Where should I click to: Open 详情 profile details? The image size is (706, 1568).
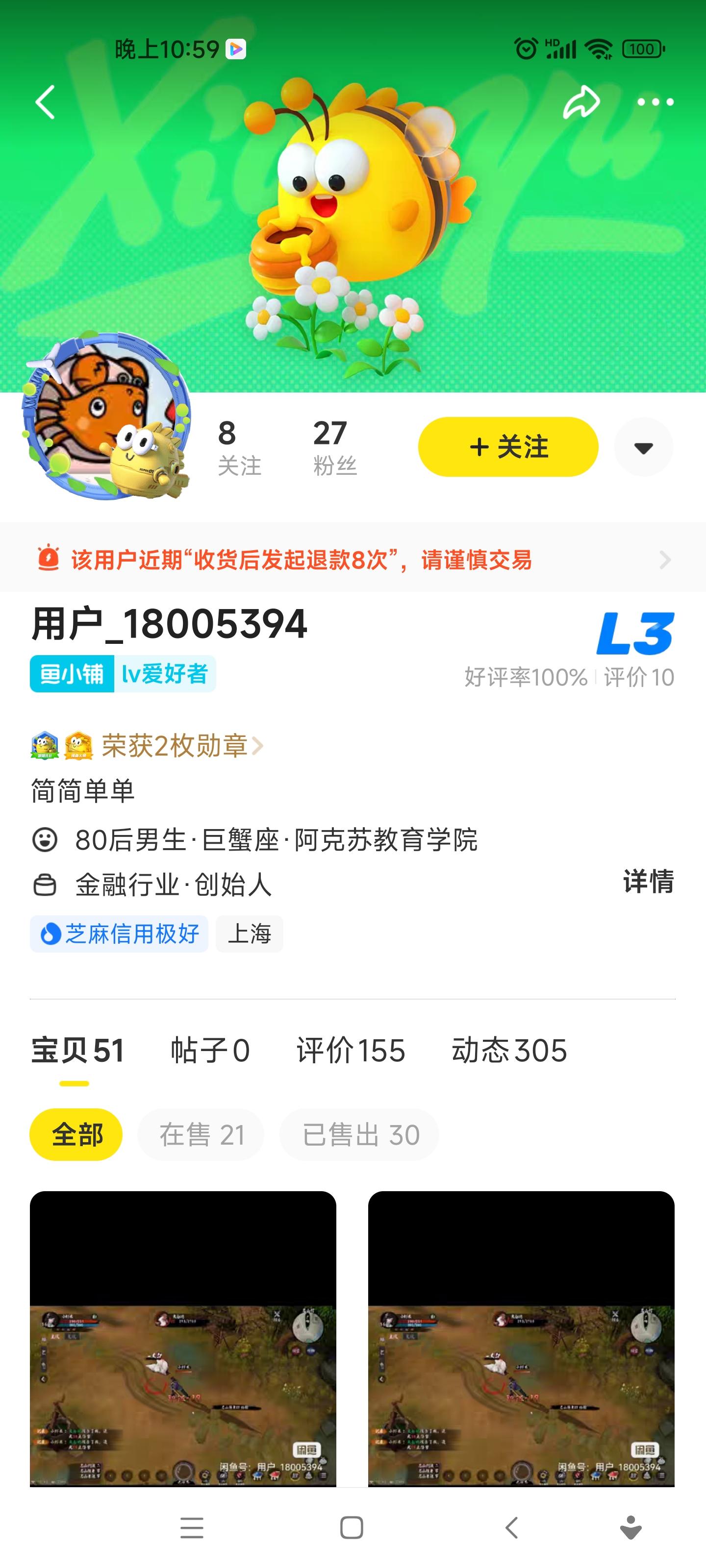point(648,881)
